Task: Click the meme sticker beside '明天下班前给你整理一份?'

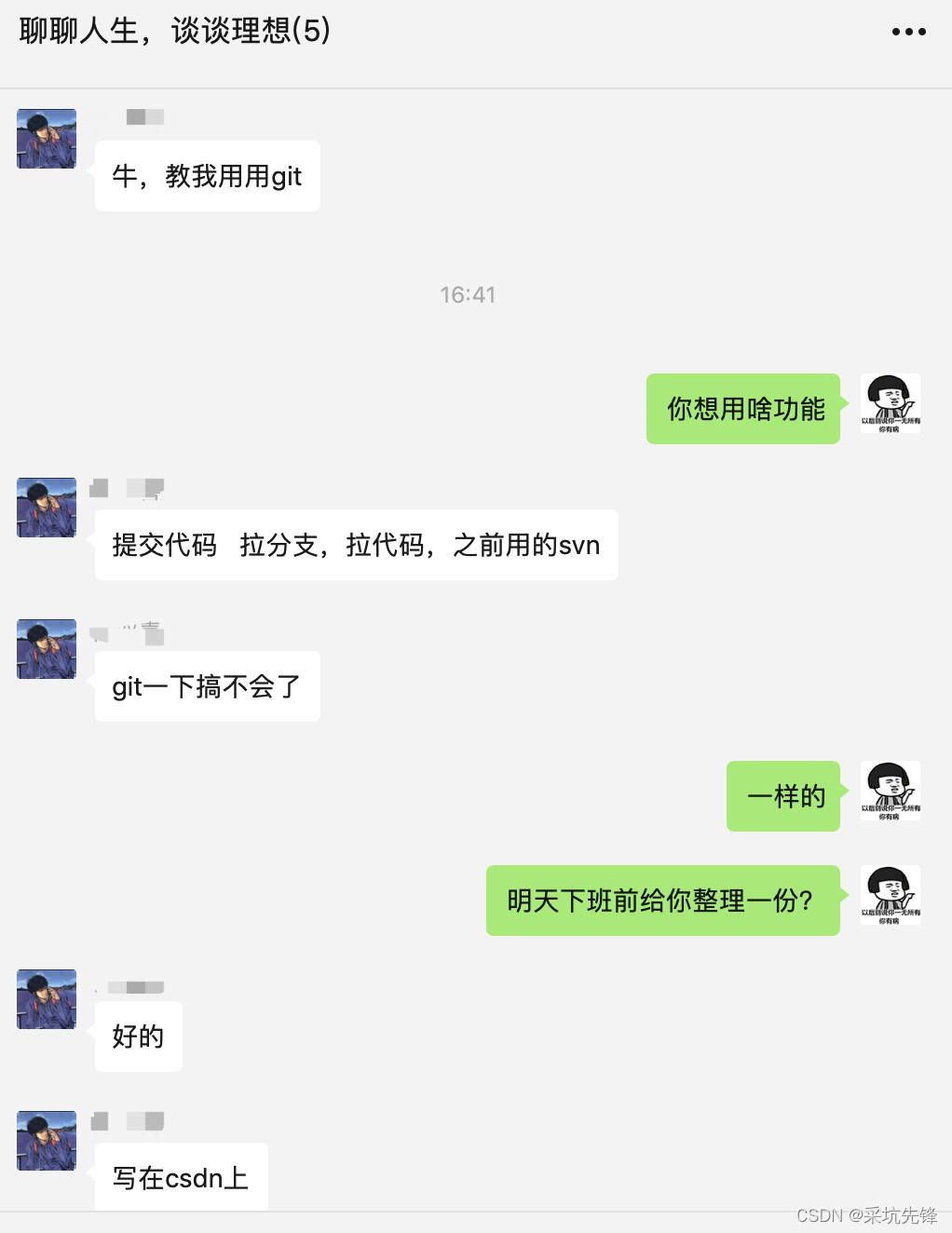Action: tap(889, 896)
